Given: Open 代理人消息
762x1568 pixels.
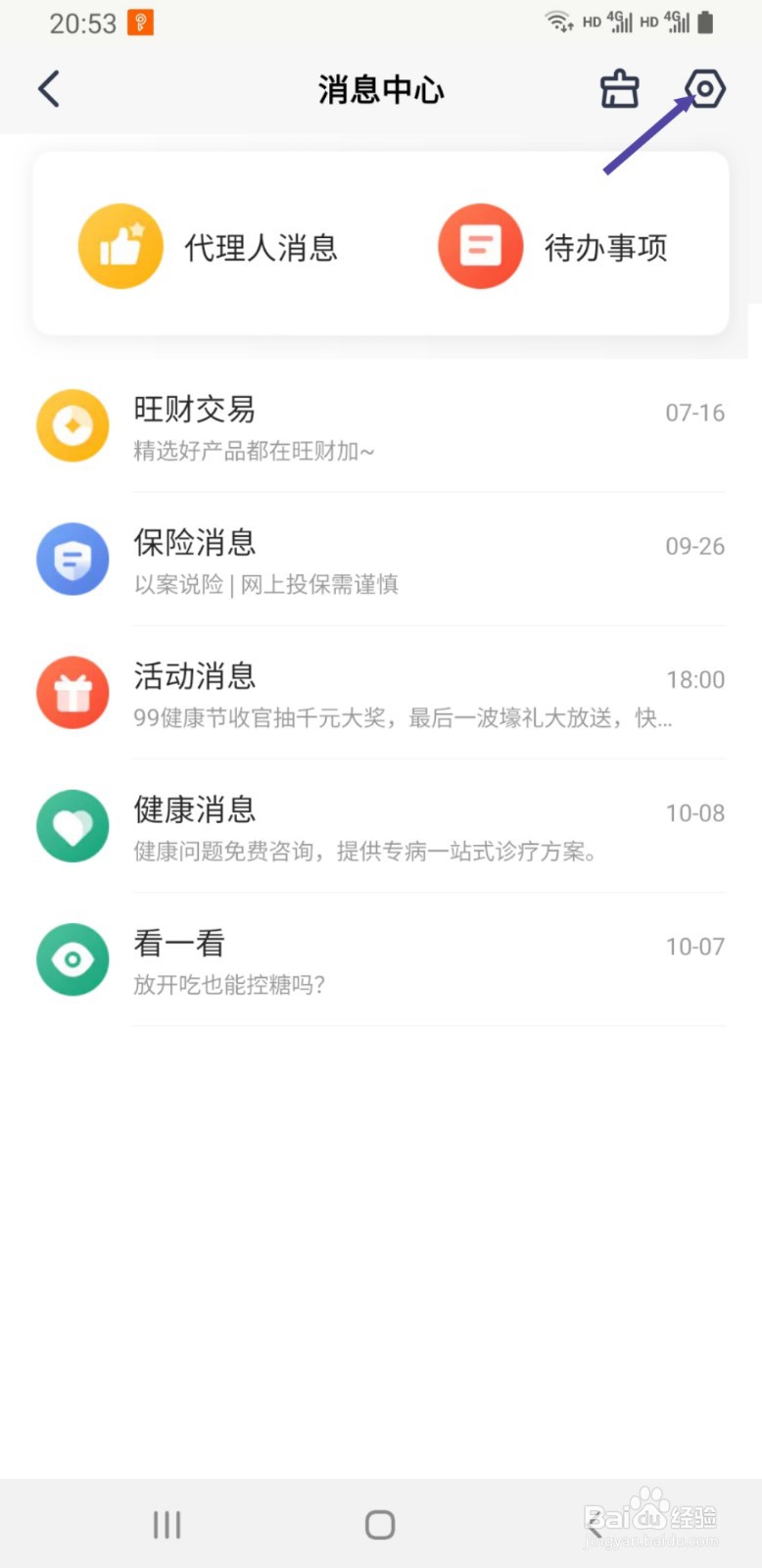Looking at the screenshot, I should click(209, 247).
